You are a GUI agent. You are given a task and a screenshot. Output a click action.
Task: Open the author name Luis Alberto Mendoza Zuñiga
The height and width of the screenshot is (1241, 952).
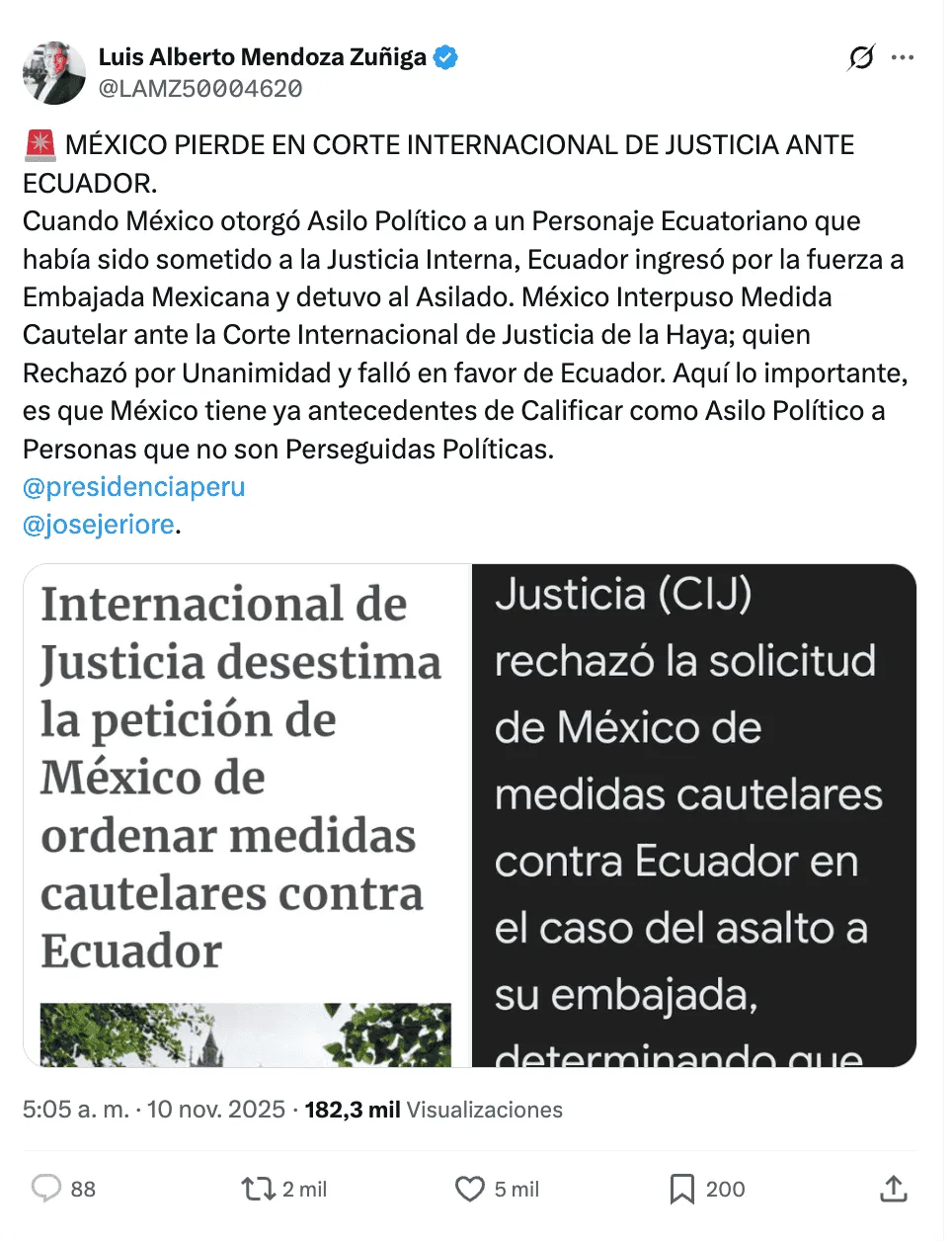pos(263,57)
